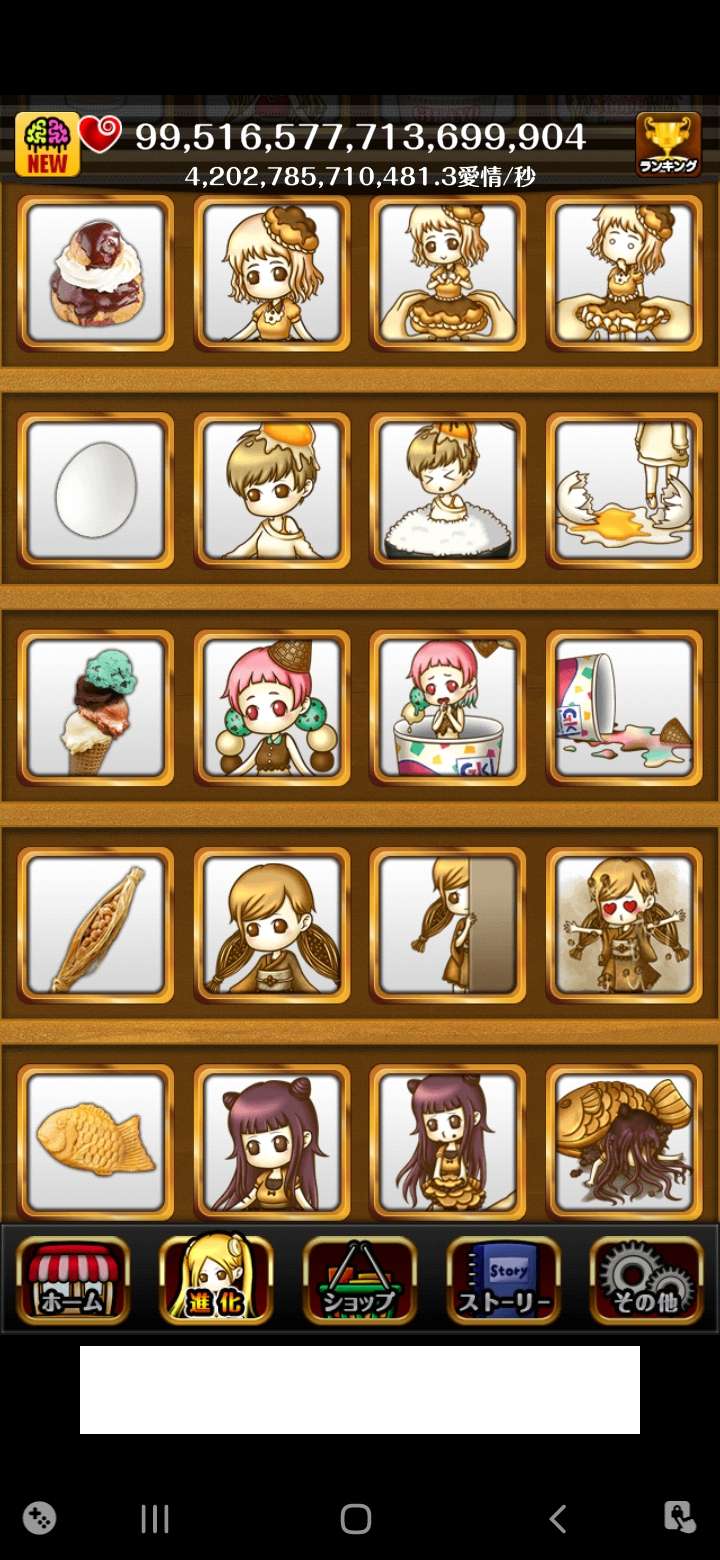Screen dimensions: 720x1560
Task: Open the ストーリー tab
Action: (503, 1281)
